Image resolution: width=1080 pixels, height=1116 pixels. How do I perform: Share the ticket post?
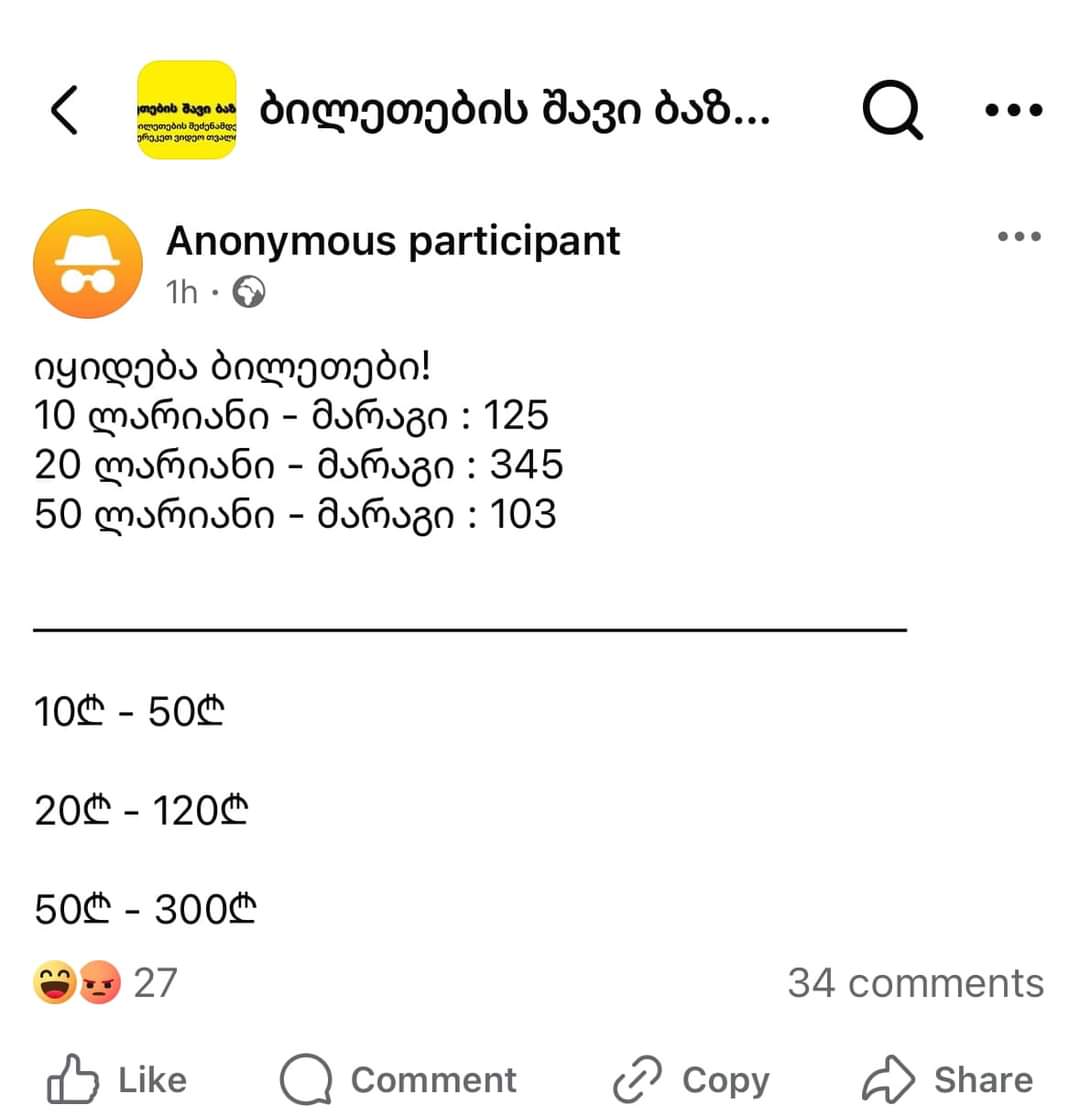tap(948, 1080)
